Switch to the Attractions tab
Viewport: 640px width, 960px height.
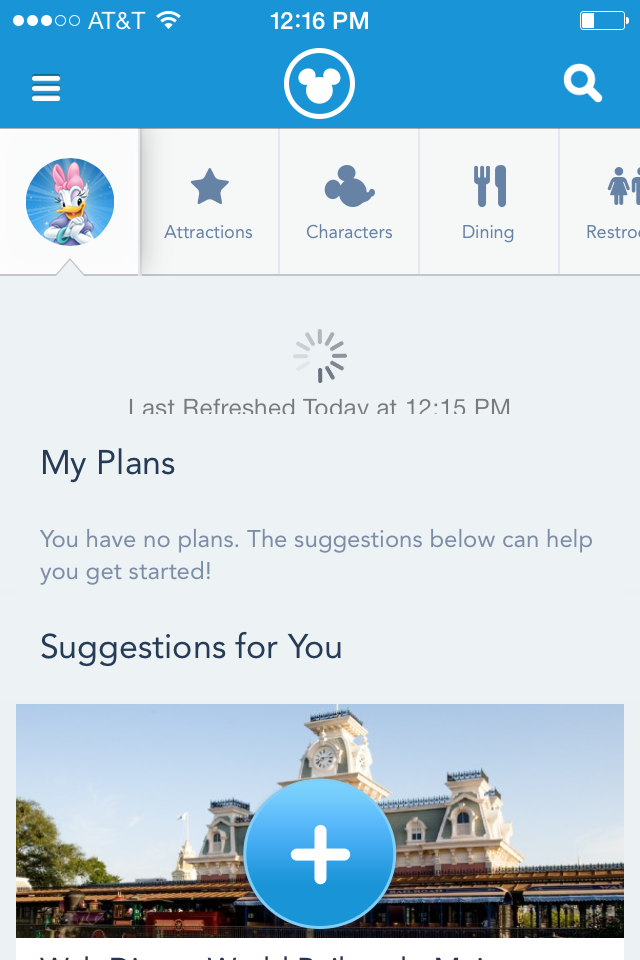[x=209, y=203]
